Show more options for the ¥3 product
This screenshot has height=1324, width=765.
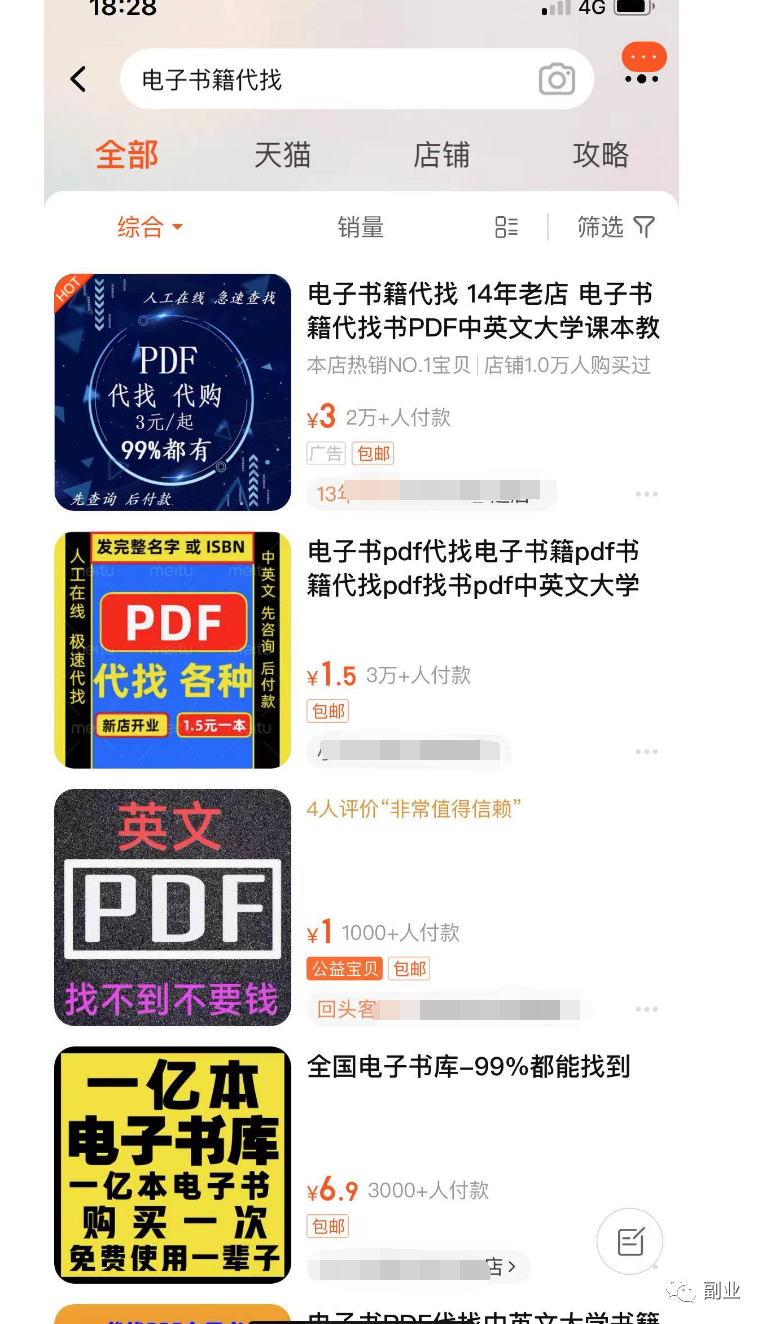(x=646, y=494)
